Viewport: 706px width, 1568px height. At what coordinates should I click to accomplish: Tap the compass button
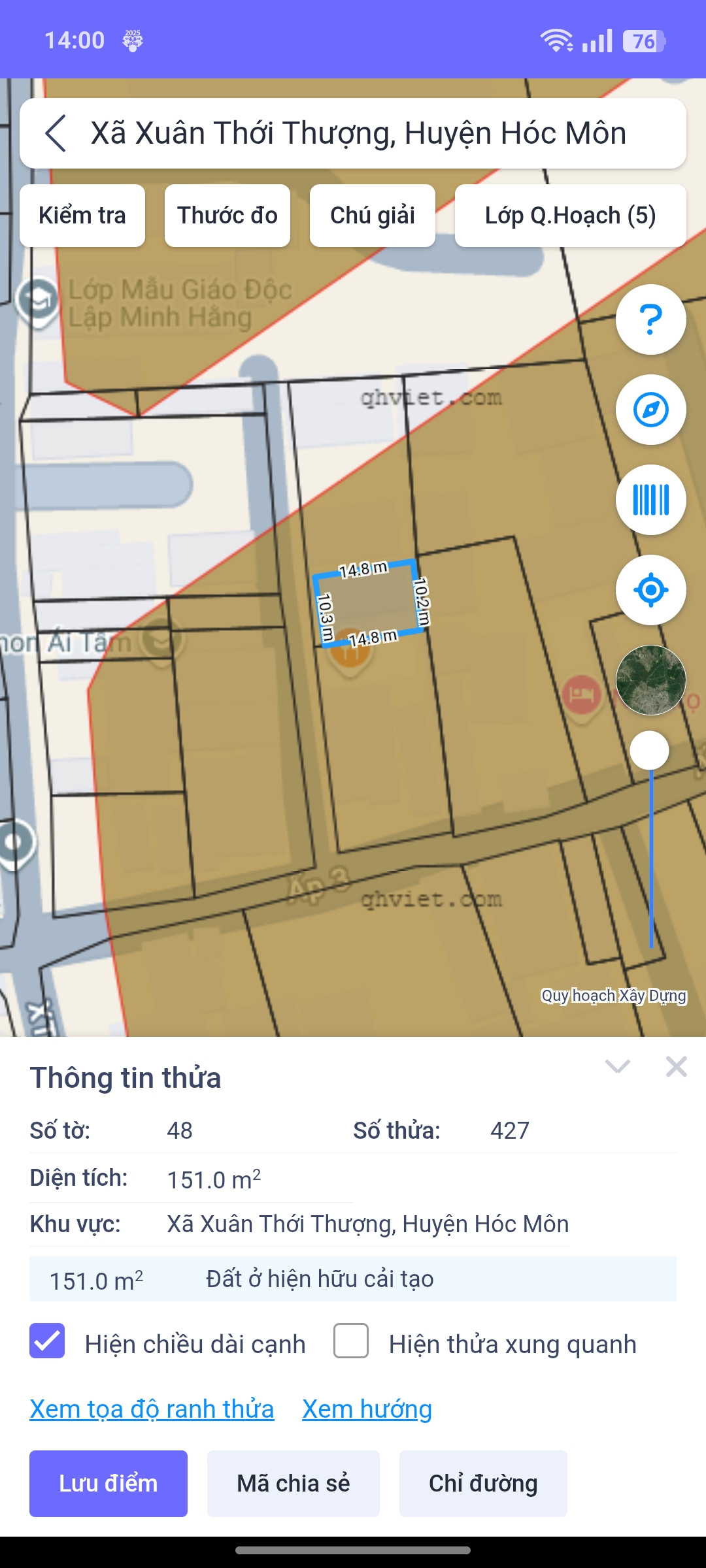click(x=650, y=410)
